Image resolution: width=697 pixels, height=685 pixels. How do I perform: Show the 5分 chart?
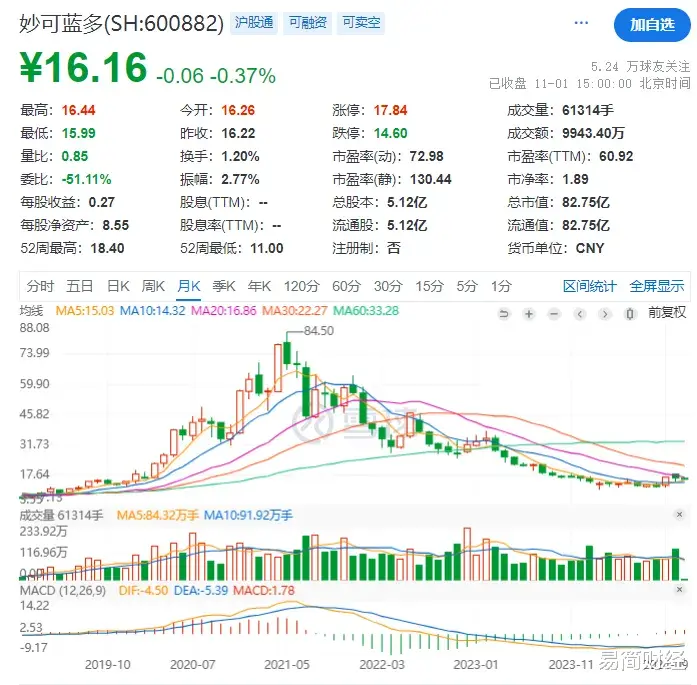pyautogui.click(x=466, y=286)
